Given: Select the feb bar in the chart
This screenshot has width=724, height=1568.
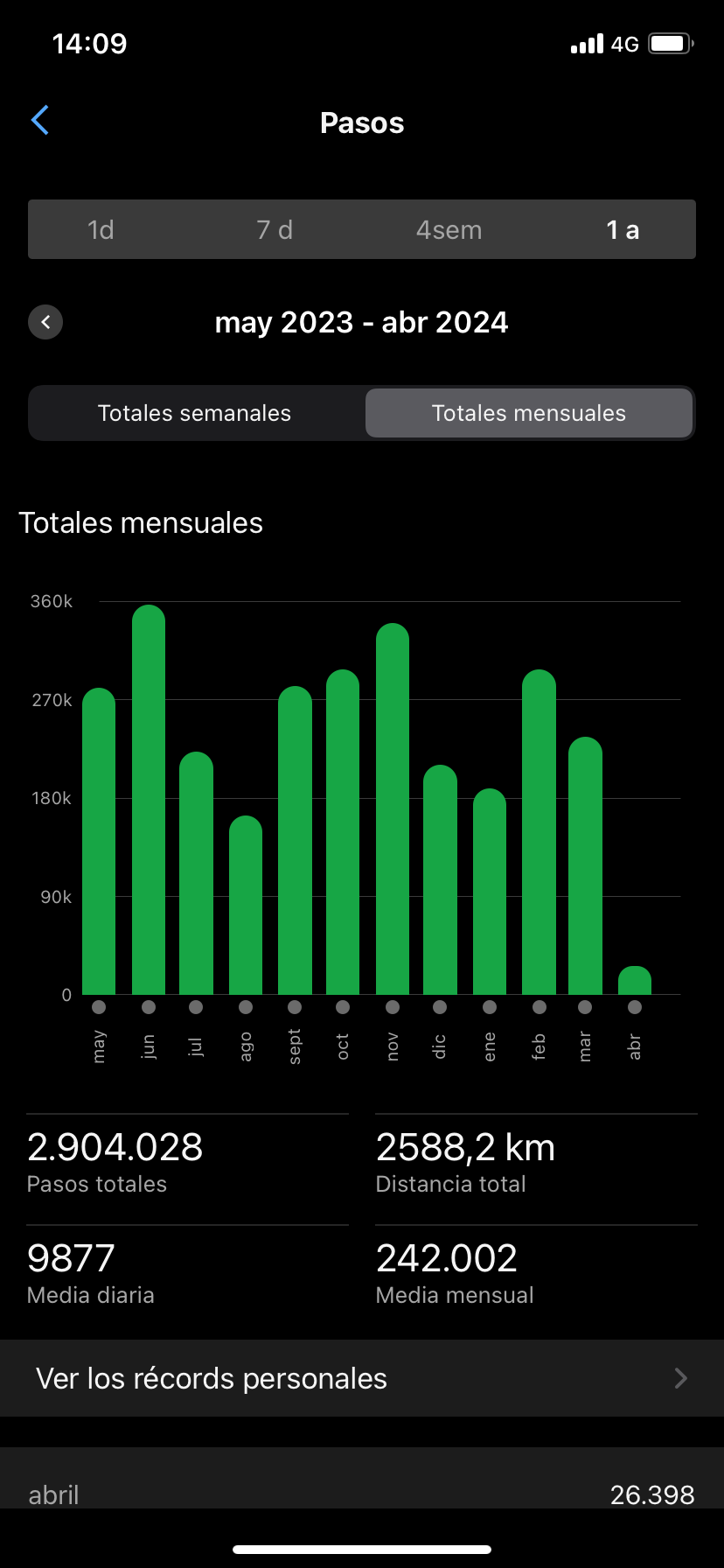Looking at the screenshot, I should pyautogui.click(x=539, y=831).
